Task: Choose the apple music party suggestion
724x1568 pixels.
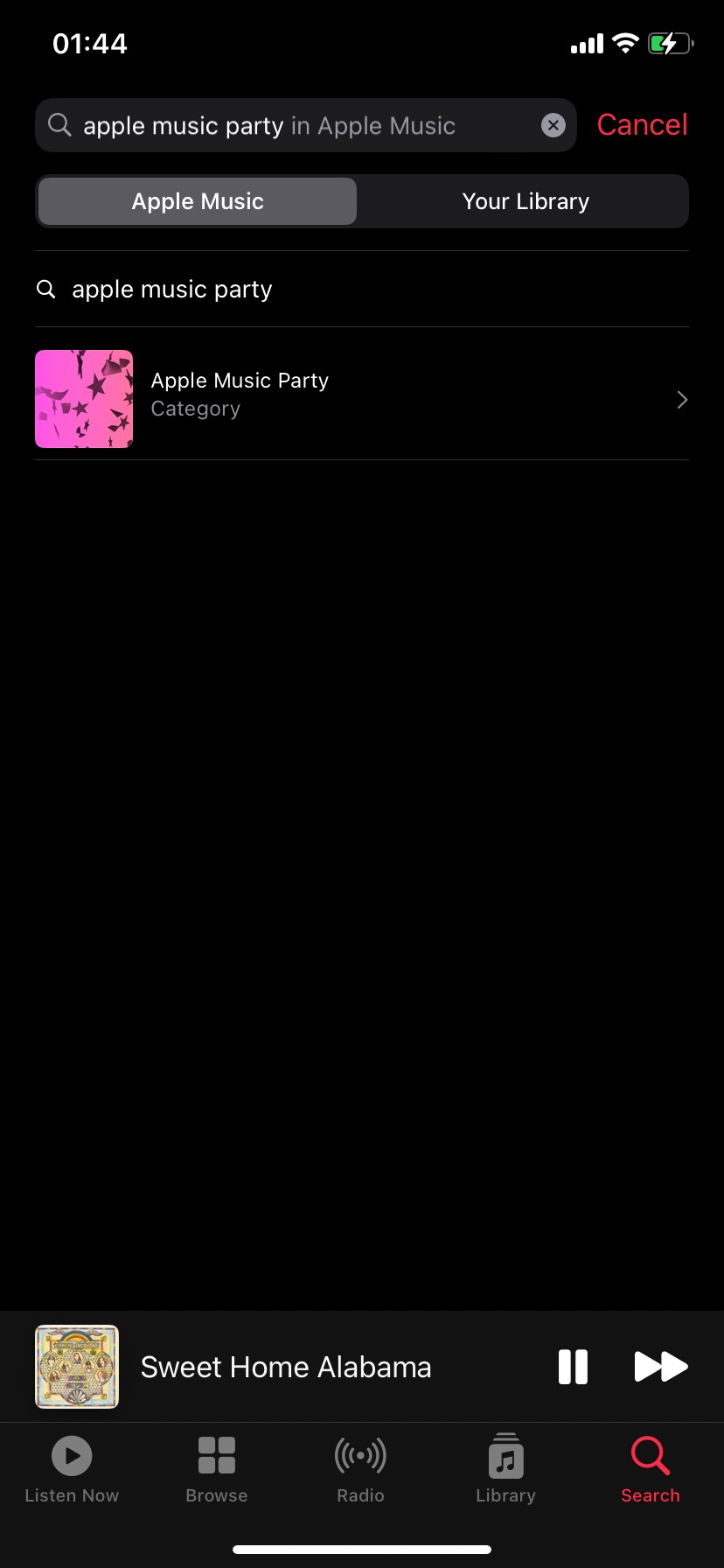Action: (172, 290)
